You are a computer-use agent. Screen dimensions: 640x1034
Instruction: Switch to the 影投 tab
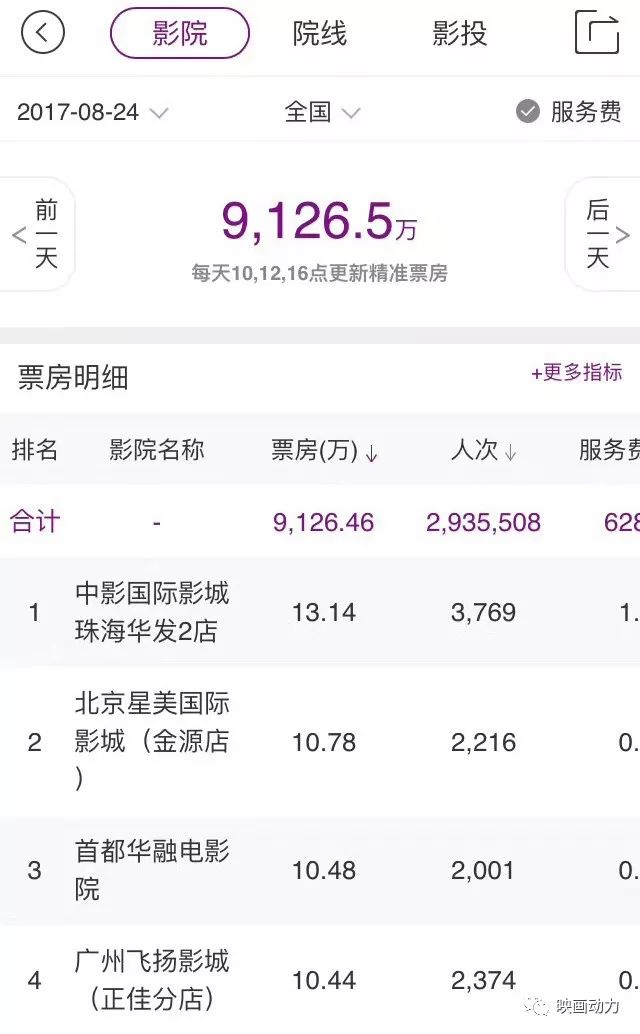[x=459, y=33]
